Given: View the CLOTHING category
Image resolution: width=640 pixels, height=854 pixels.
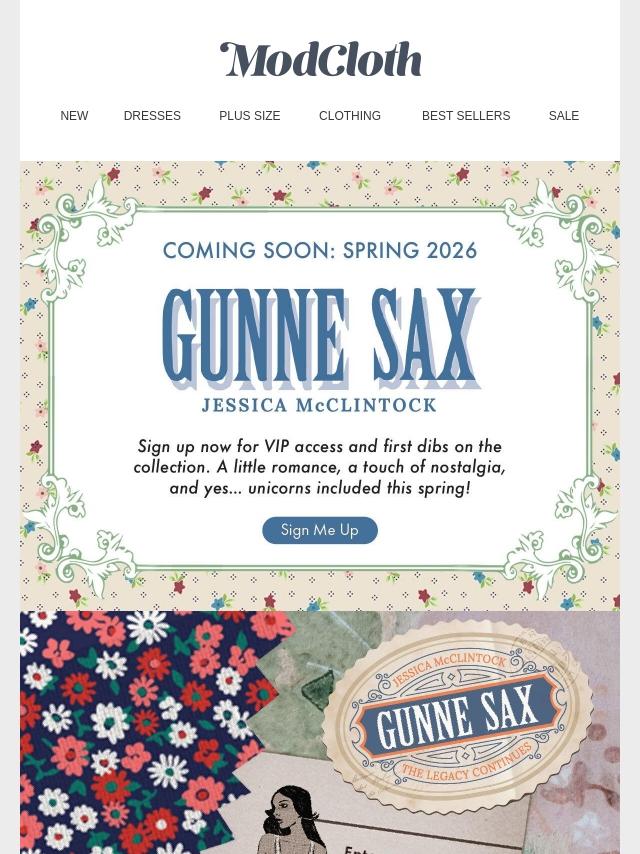Looking at the screenshot, I should pyautogui.click(x=350, y=116).
